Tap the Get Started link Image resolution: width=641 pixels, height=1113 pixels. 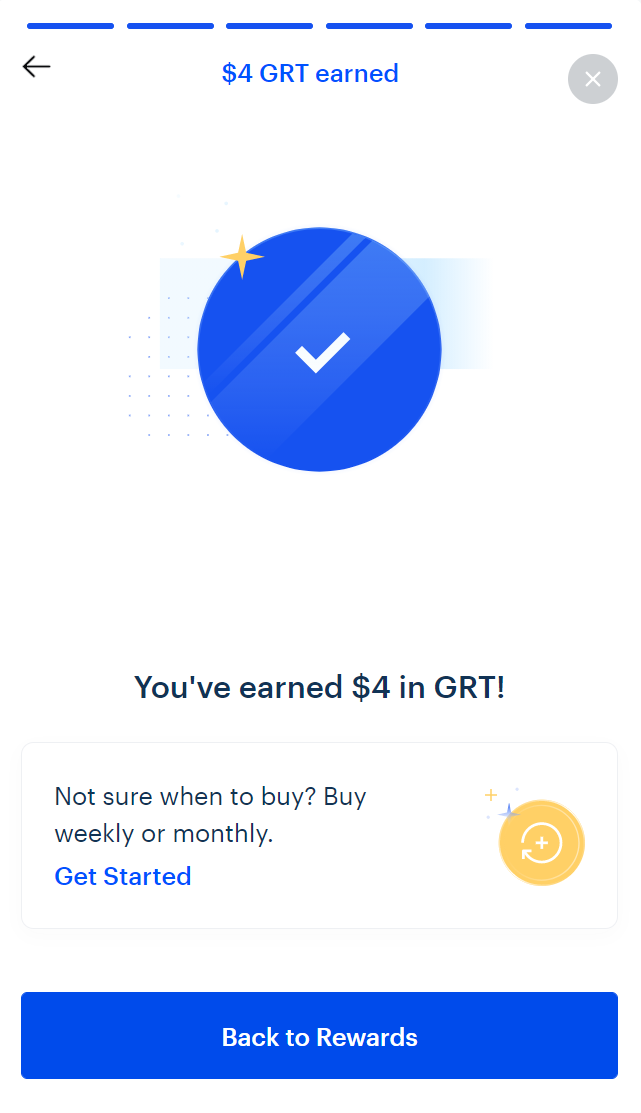tap(123, 876)
